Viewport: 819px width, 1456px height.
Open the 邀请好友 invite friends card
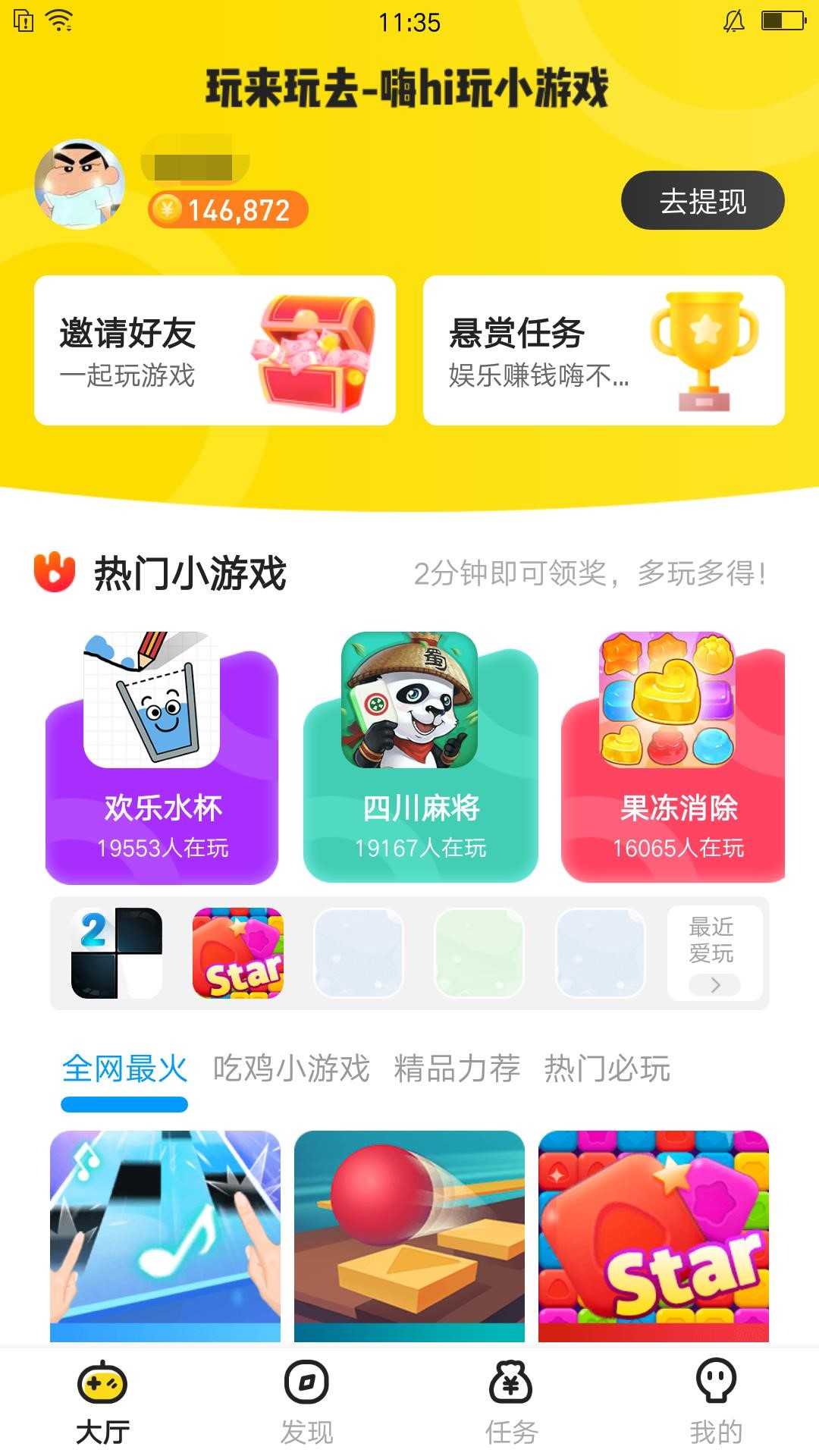[x=215, y=350]
